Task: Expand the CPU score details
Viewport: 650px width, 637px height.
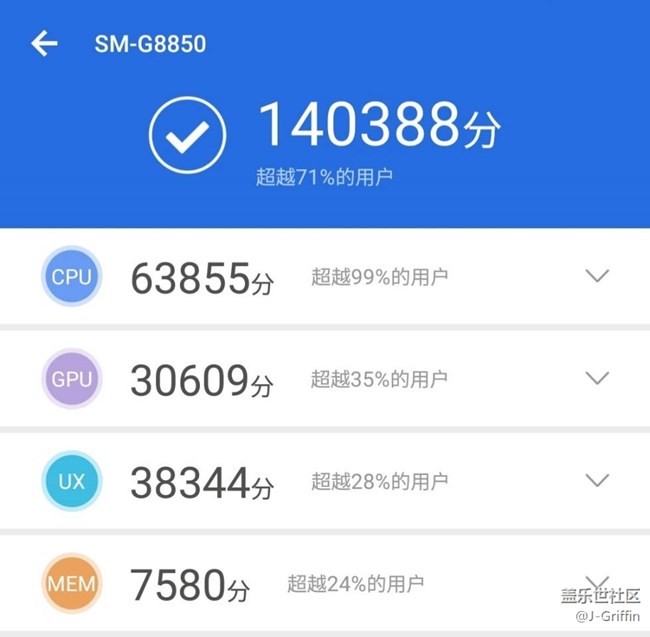Action: point(597,276)
